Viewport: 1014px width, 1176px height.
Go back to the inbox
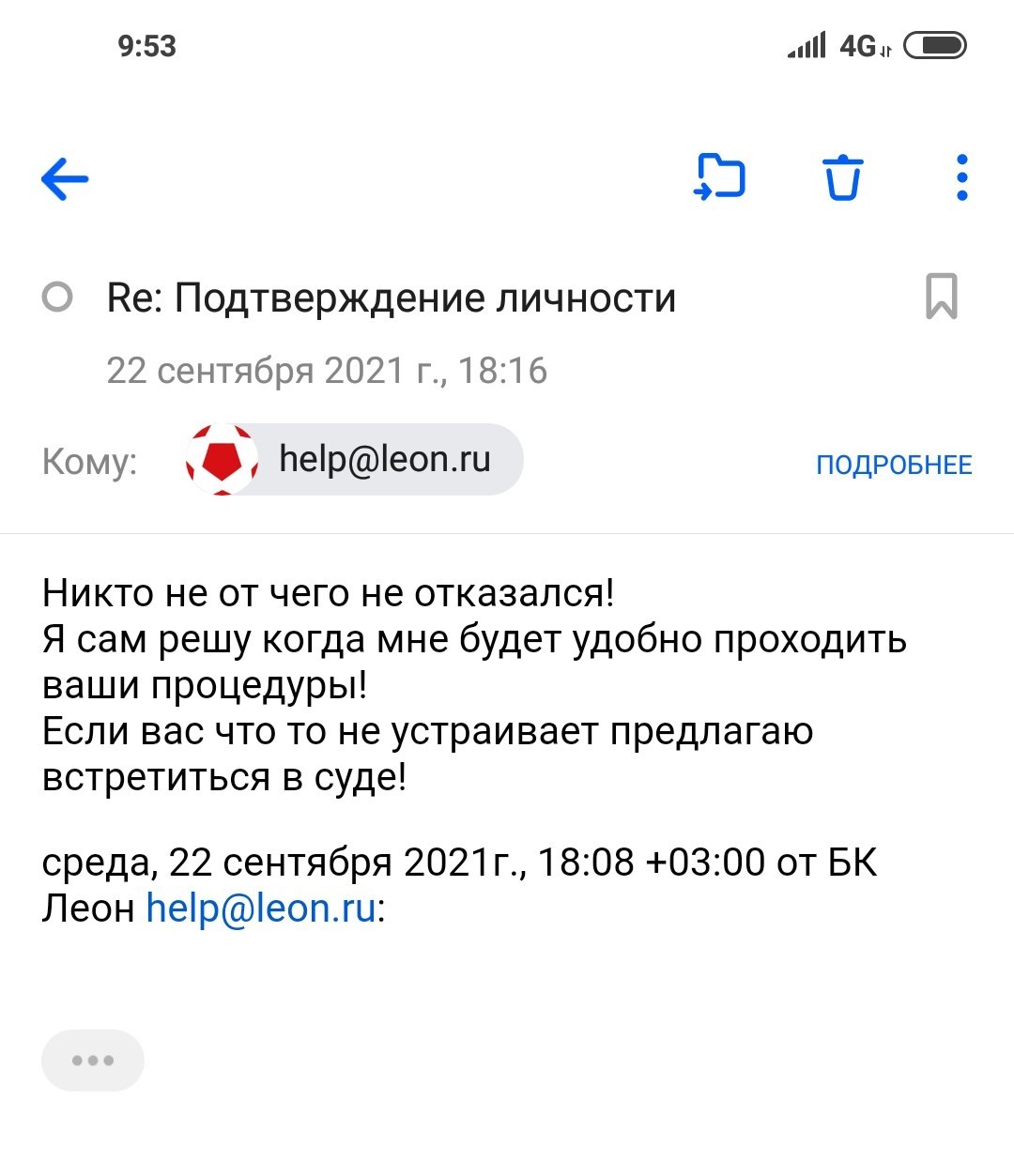coord(65,178)
